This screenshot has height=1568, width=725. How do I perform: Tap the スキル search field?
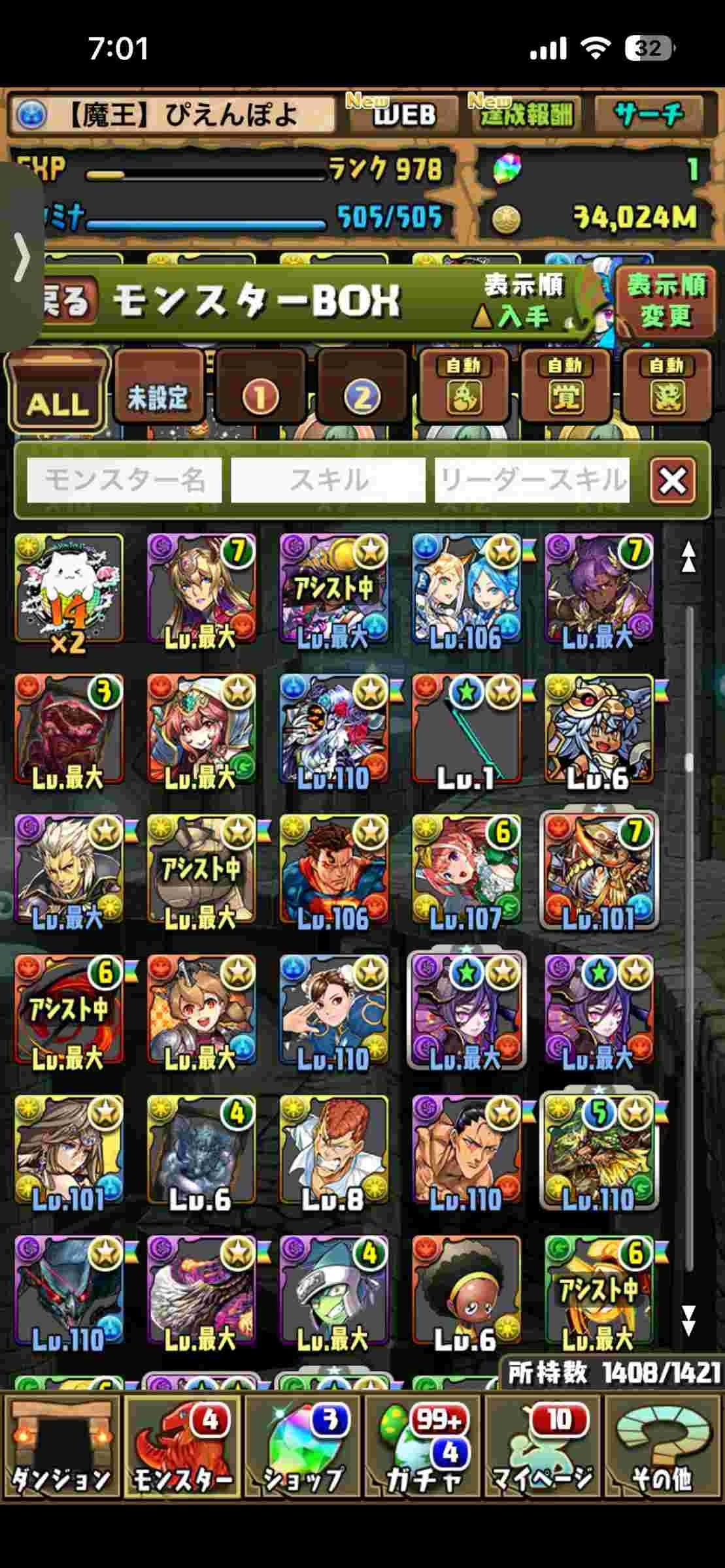pyautogui.click(x=328, y=480)
